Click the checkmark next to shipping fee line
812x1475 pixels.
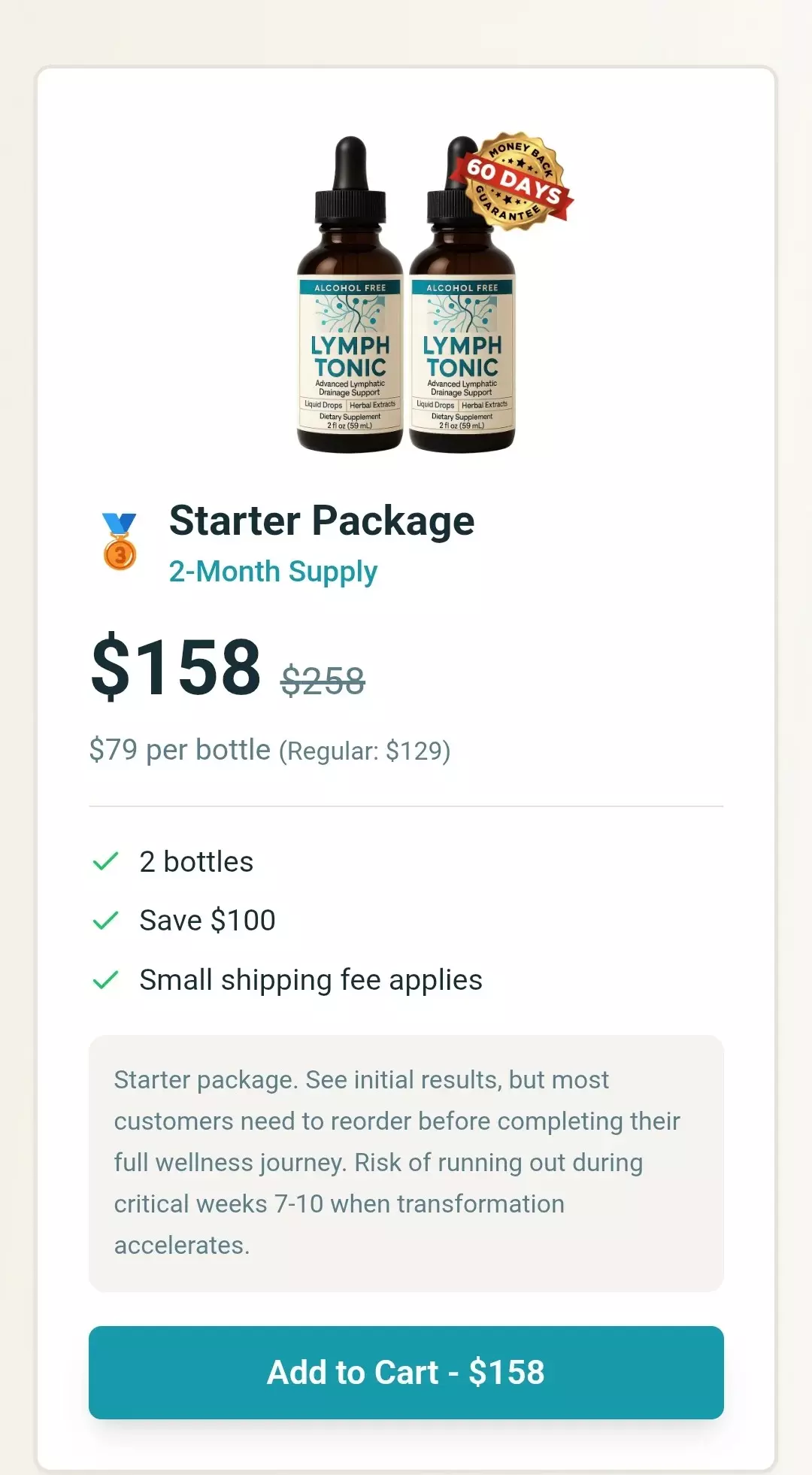(x=107, y=979)
